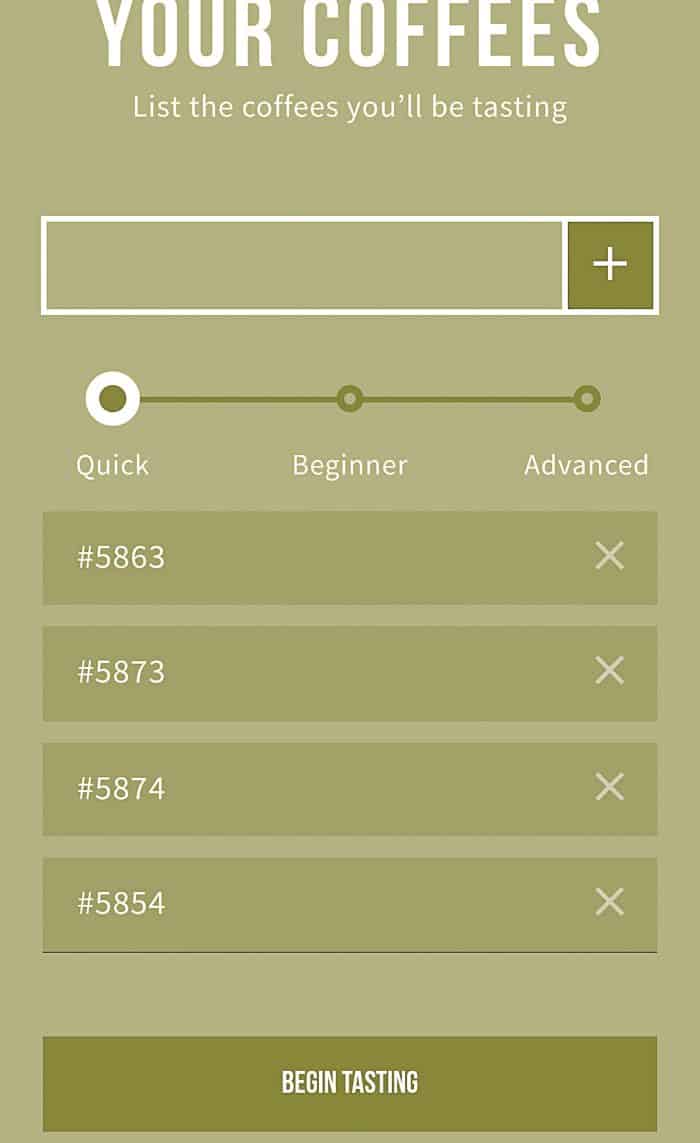
Task: Add the coffee with the plus button
Action: pos(610,265)
